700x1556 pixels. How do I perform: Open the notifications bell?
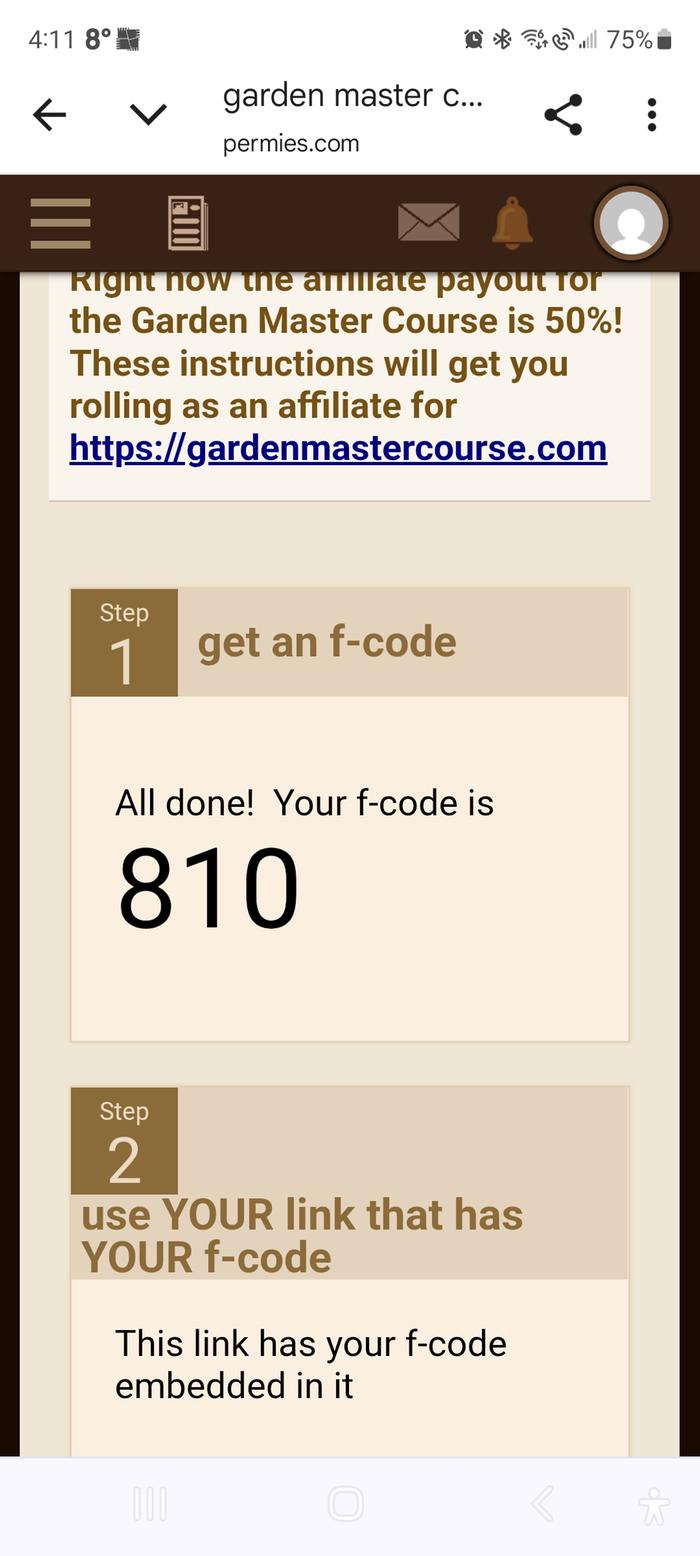point(512,222)
